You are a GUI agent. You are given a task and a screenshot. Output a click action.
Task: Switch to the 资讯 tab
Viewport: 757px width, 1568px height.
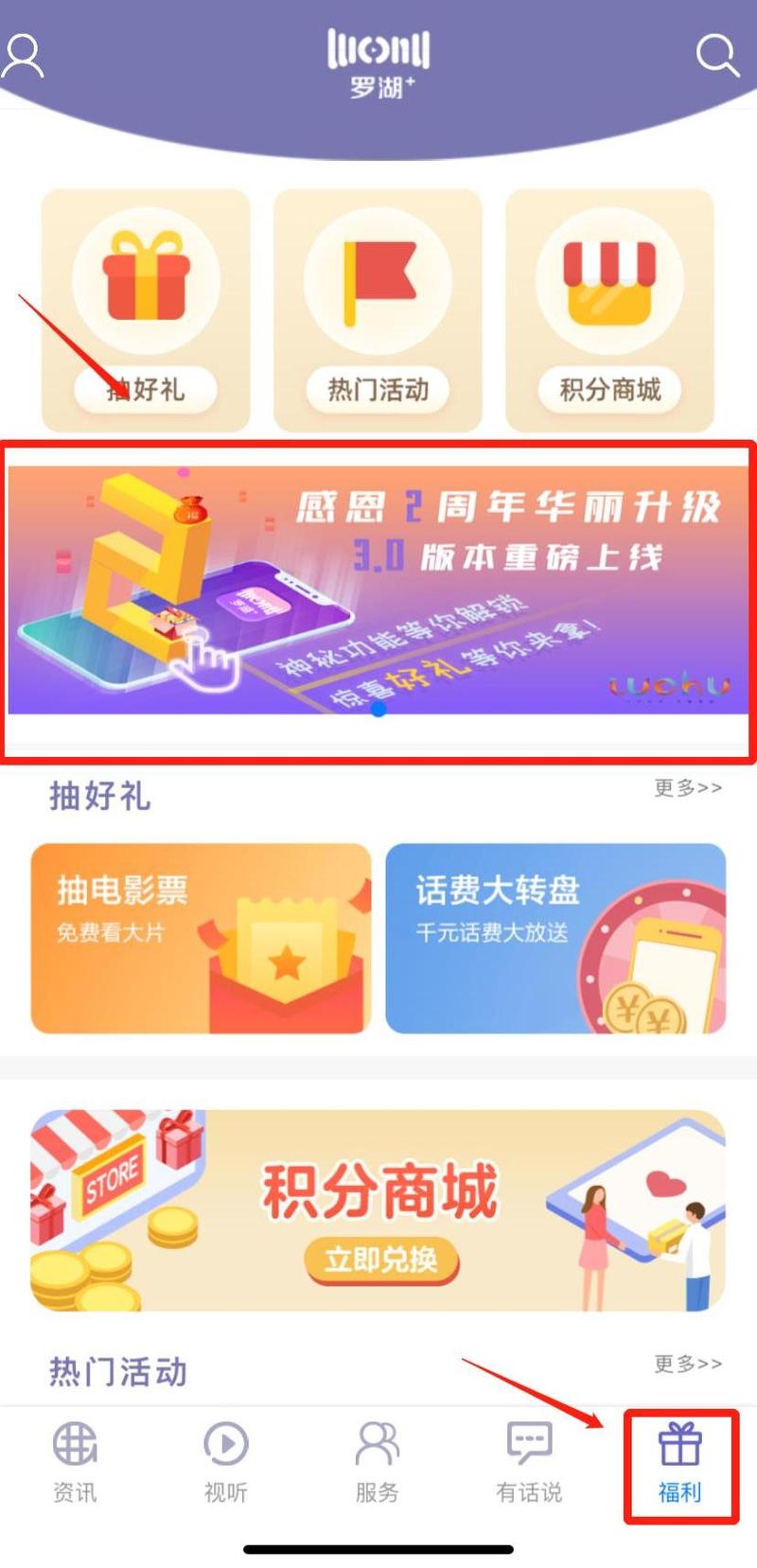75,1462
